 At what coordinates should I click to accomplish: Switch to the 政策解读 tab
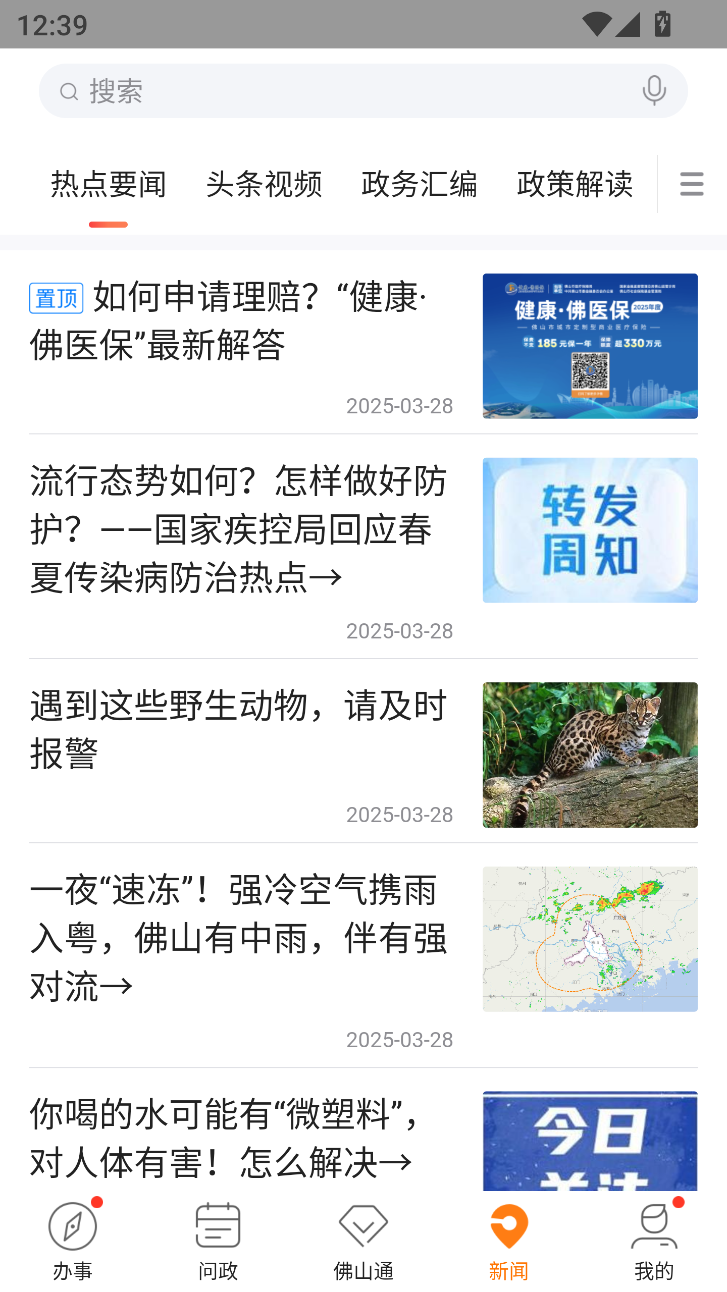pyautogui.click(x=575, y=184)
